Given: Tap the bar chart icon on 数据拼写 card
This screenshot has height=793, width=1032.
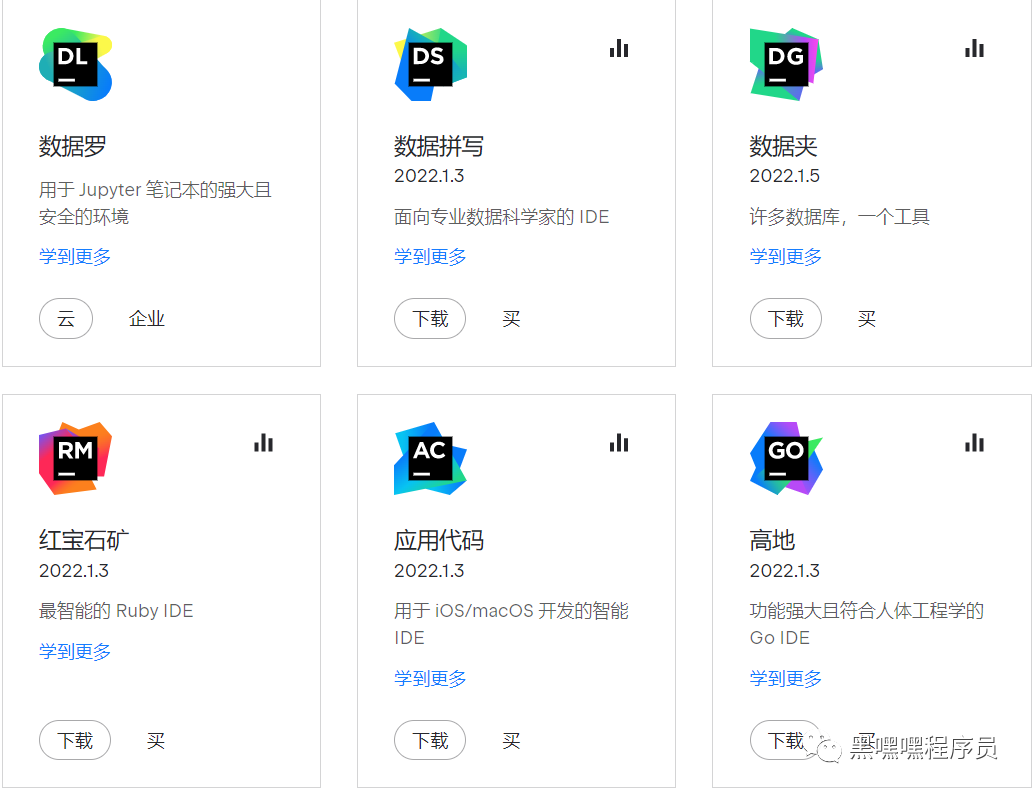Looking at the screenshot, I should coord(619,48).
